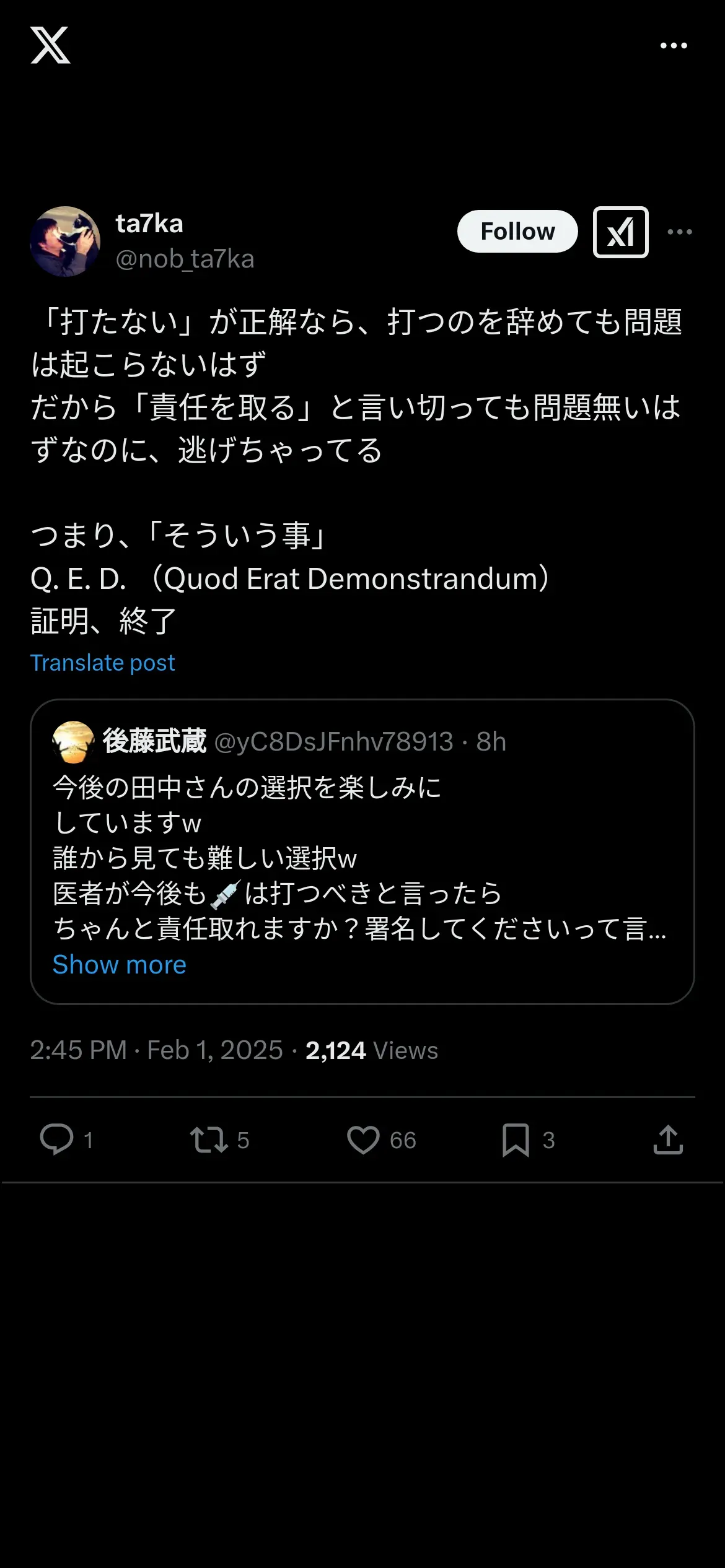Tap the X logo at top
725x1568 pixels.
click(x=50, y=45)
